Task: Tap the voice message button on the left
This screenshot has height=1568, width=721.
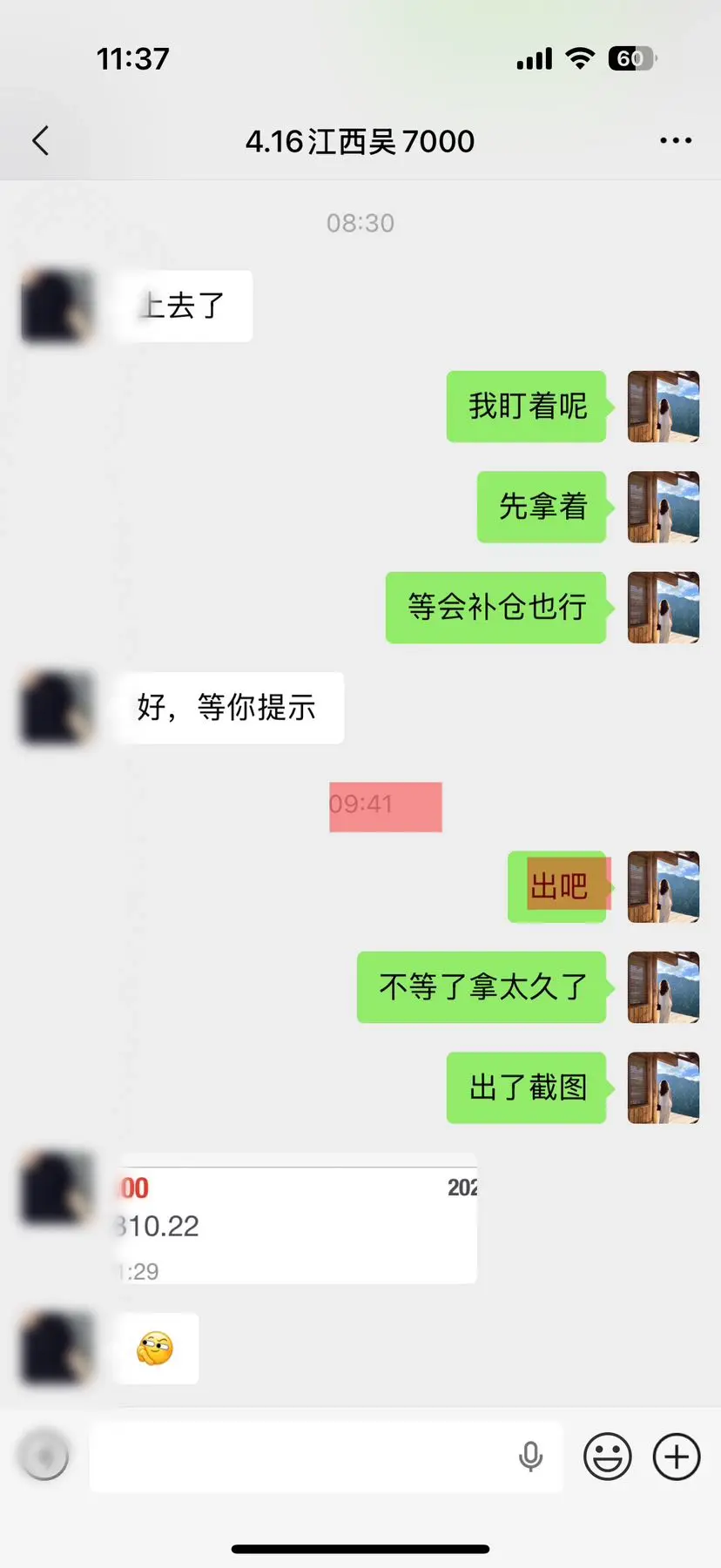Action: tap(45, 1456)
